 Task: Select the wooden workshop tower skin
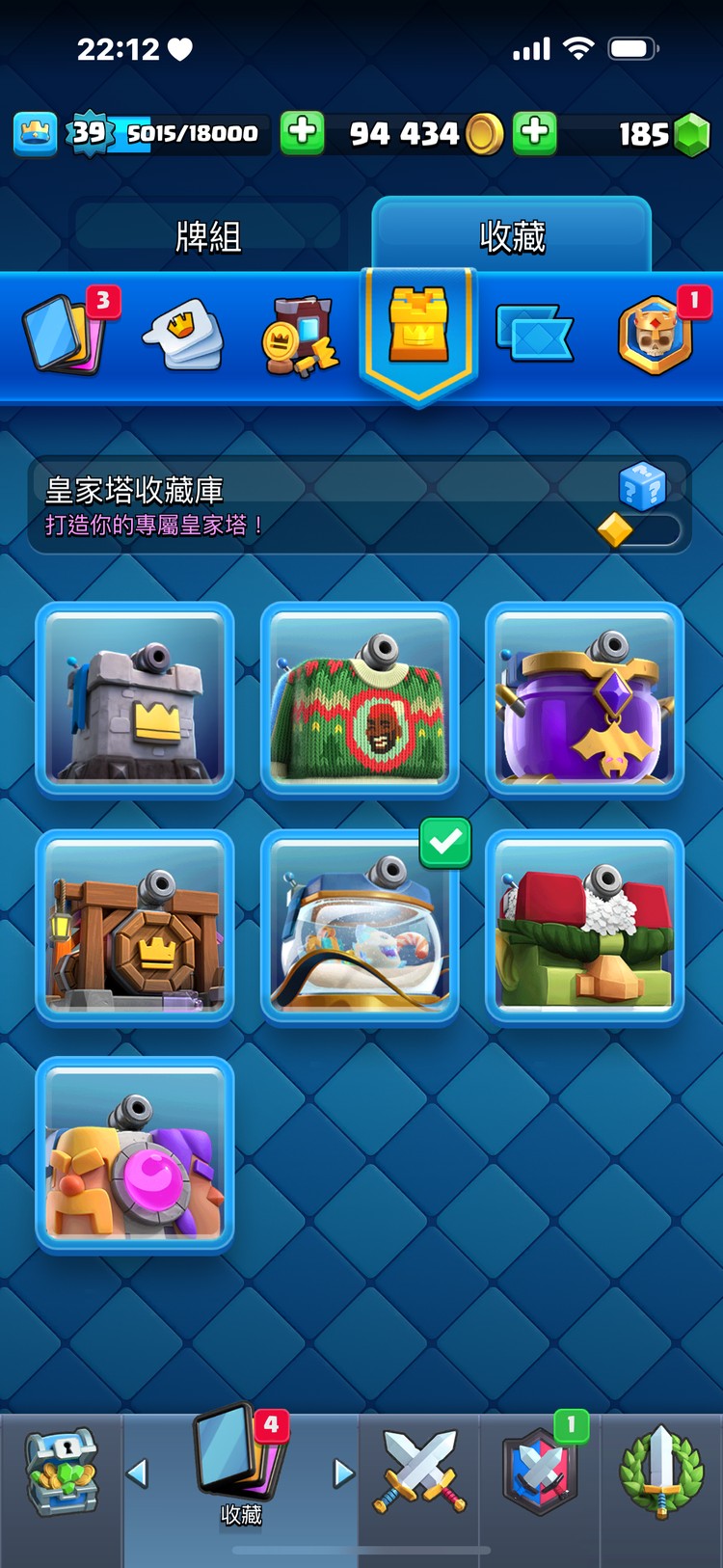[135, 926]
